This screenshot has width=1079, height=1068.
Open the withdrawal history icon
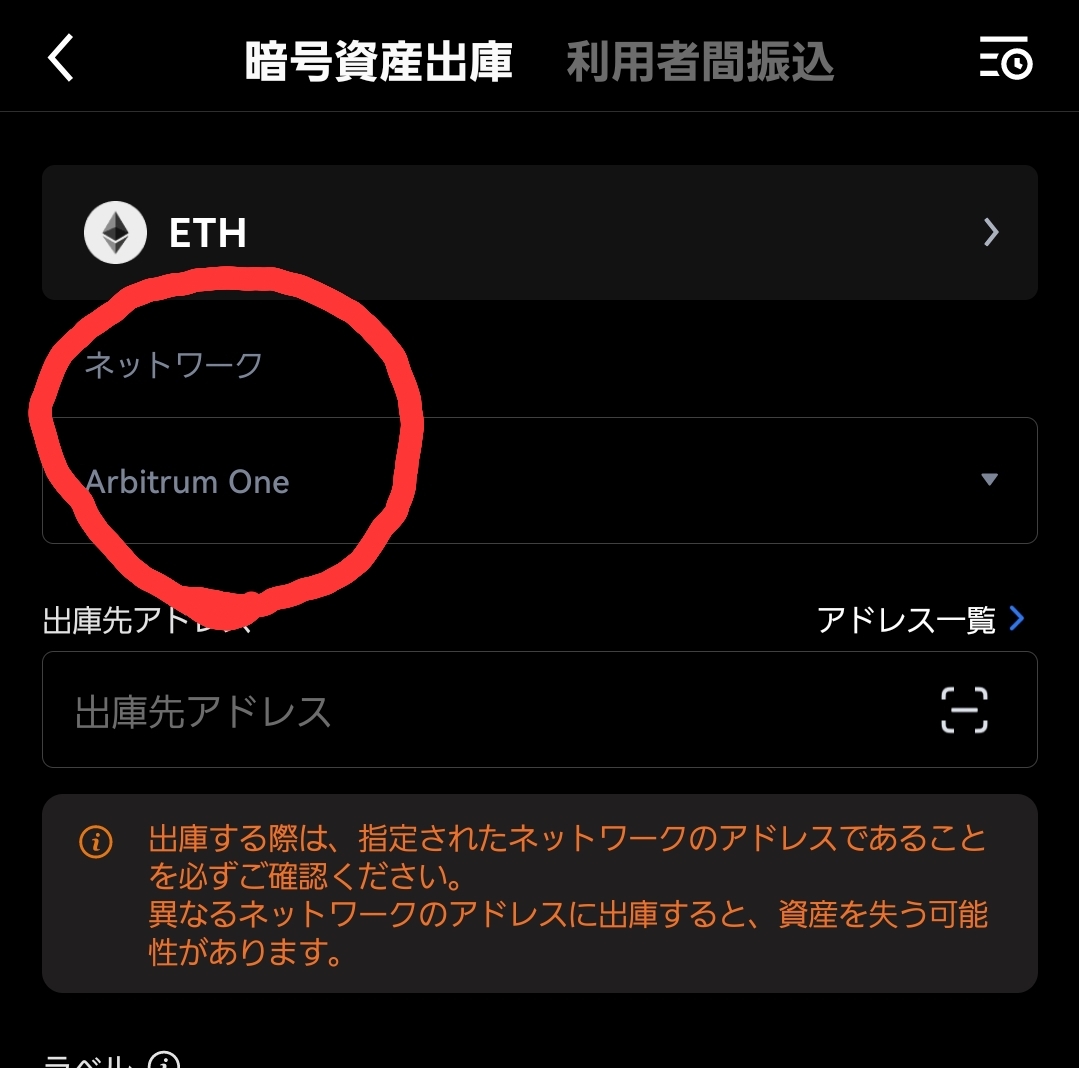1005,60
